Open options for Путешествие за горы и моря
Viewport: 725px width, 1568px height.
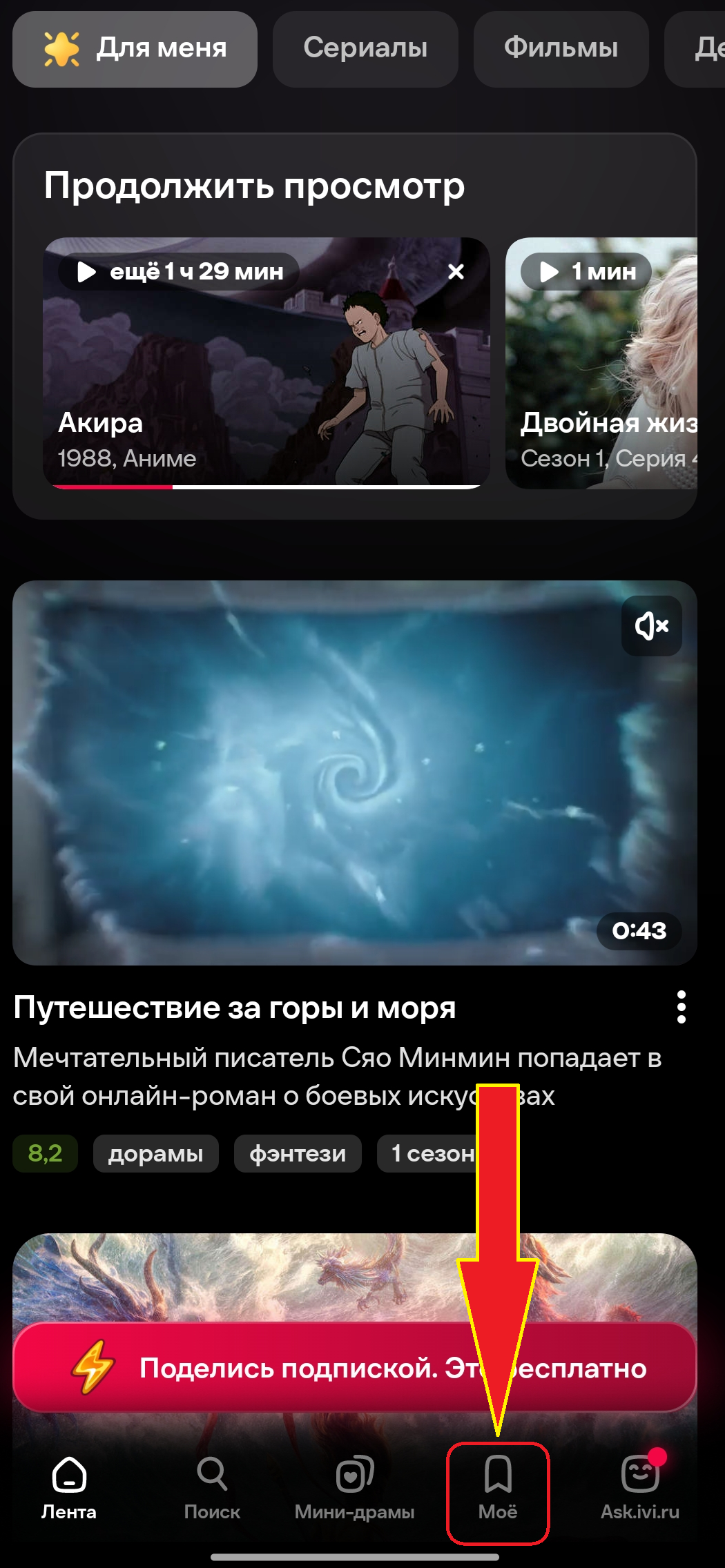(681, 1007)
